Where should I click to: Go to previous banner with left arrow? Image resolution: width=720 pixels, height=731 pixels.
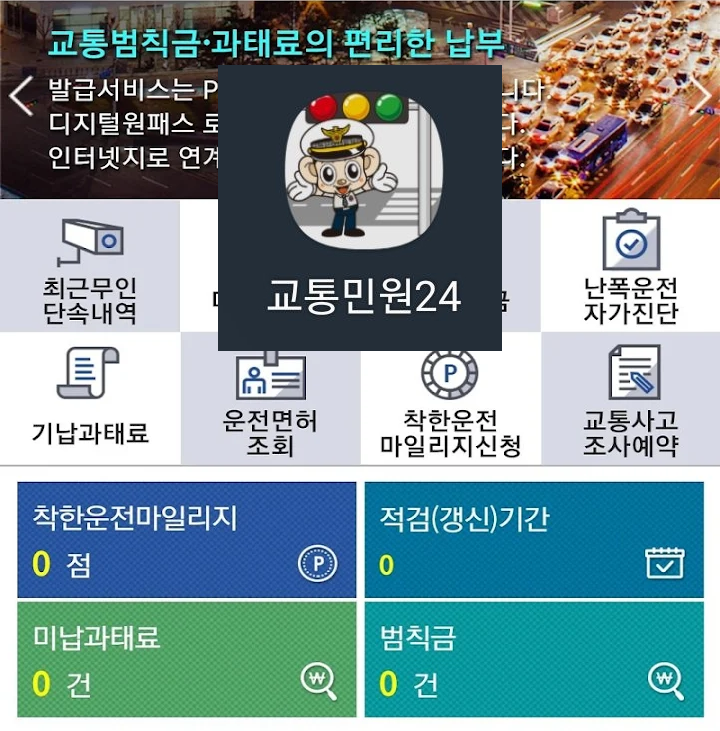(16, 98)
